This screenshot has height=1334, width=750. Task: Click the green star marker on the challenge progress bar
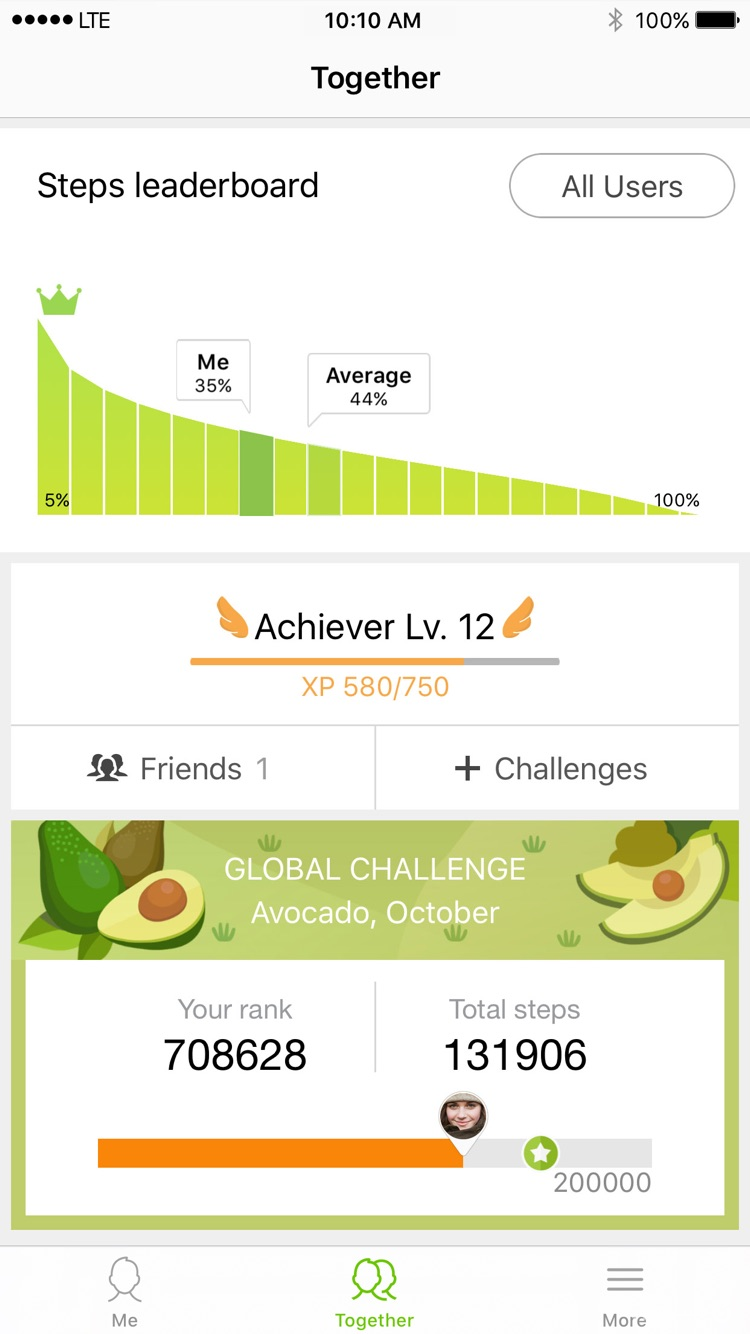coord(541,1153)
